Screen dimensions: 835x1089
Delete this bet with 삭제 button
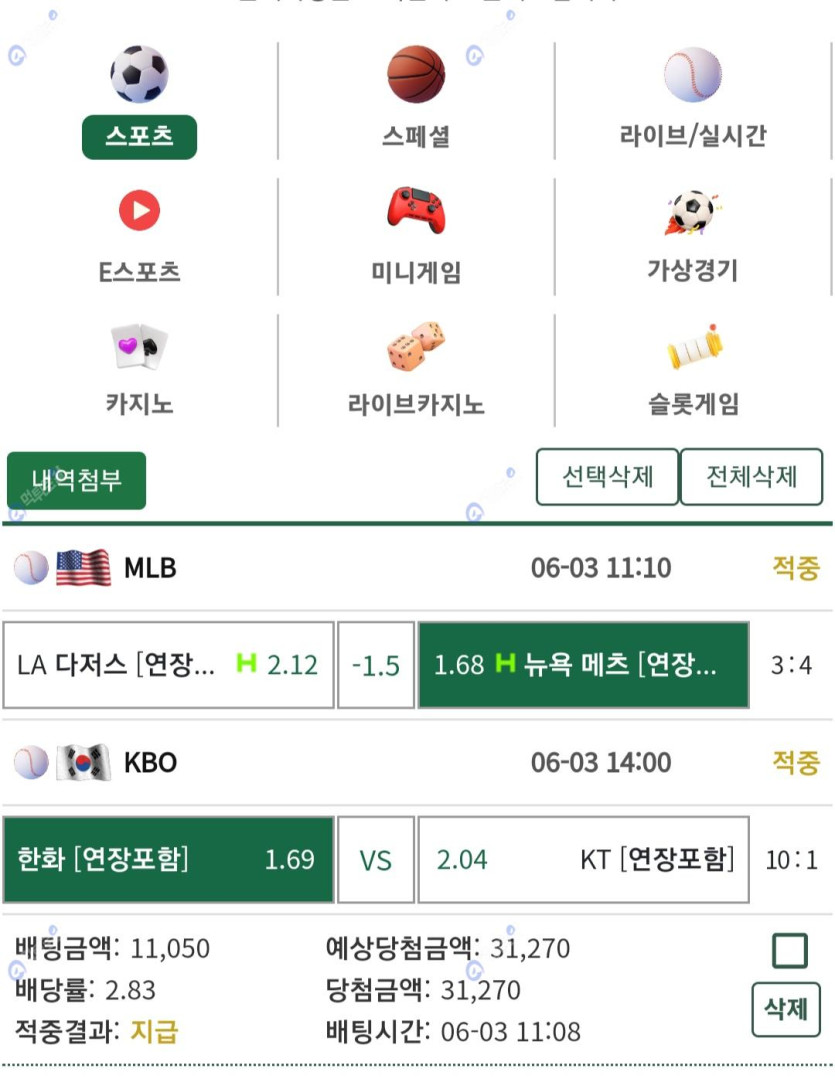coord(786,1009)
